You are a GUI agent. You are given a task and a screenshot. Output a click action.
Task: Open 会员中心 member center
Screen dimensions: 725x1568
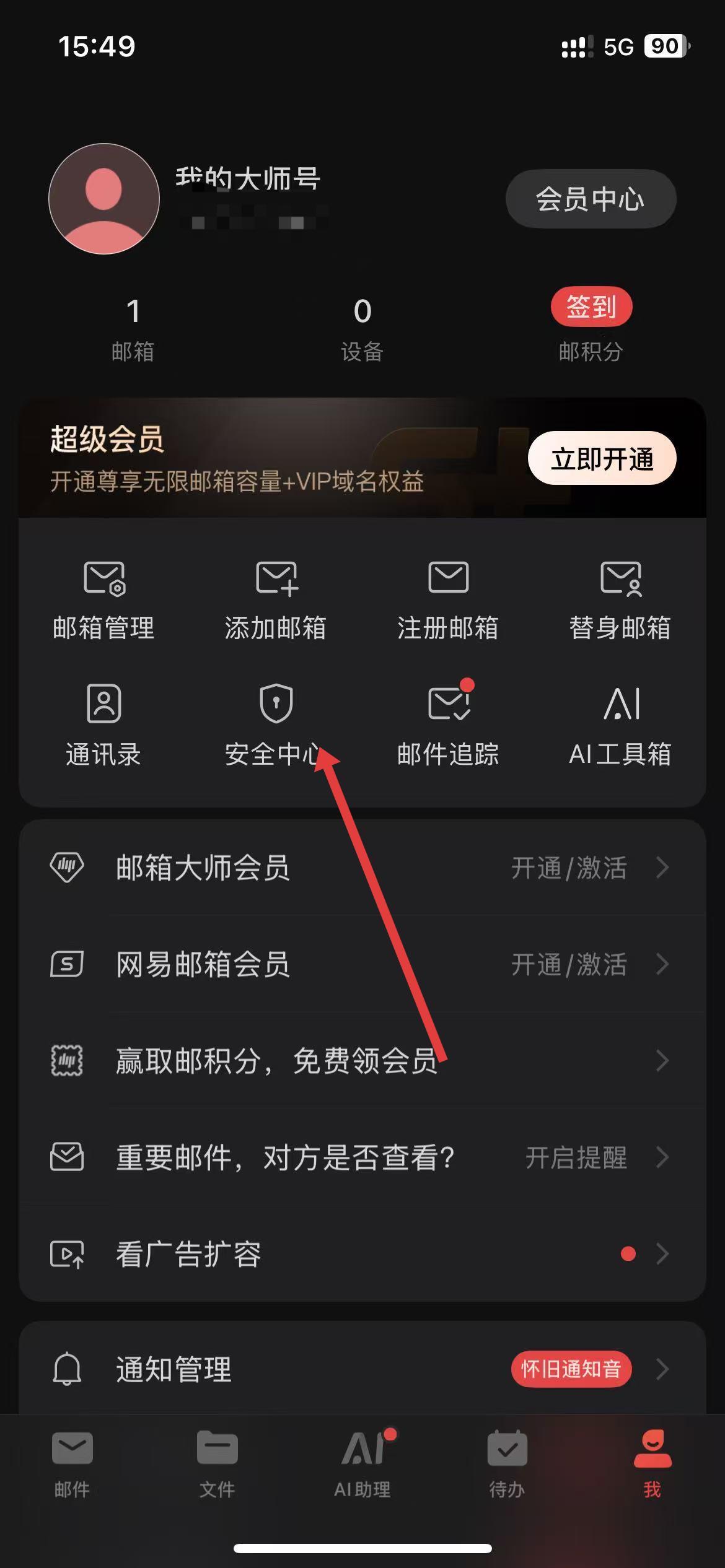coord(590,199)
